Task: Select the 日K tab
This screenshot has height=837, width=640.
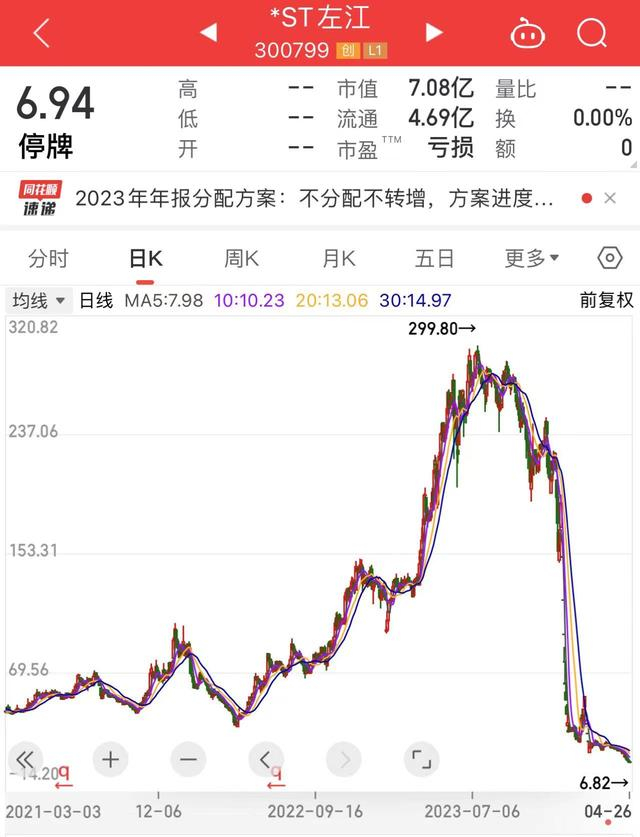Action: [x=145, y=258]
